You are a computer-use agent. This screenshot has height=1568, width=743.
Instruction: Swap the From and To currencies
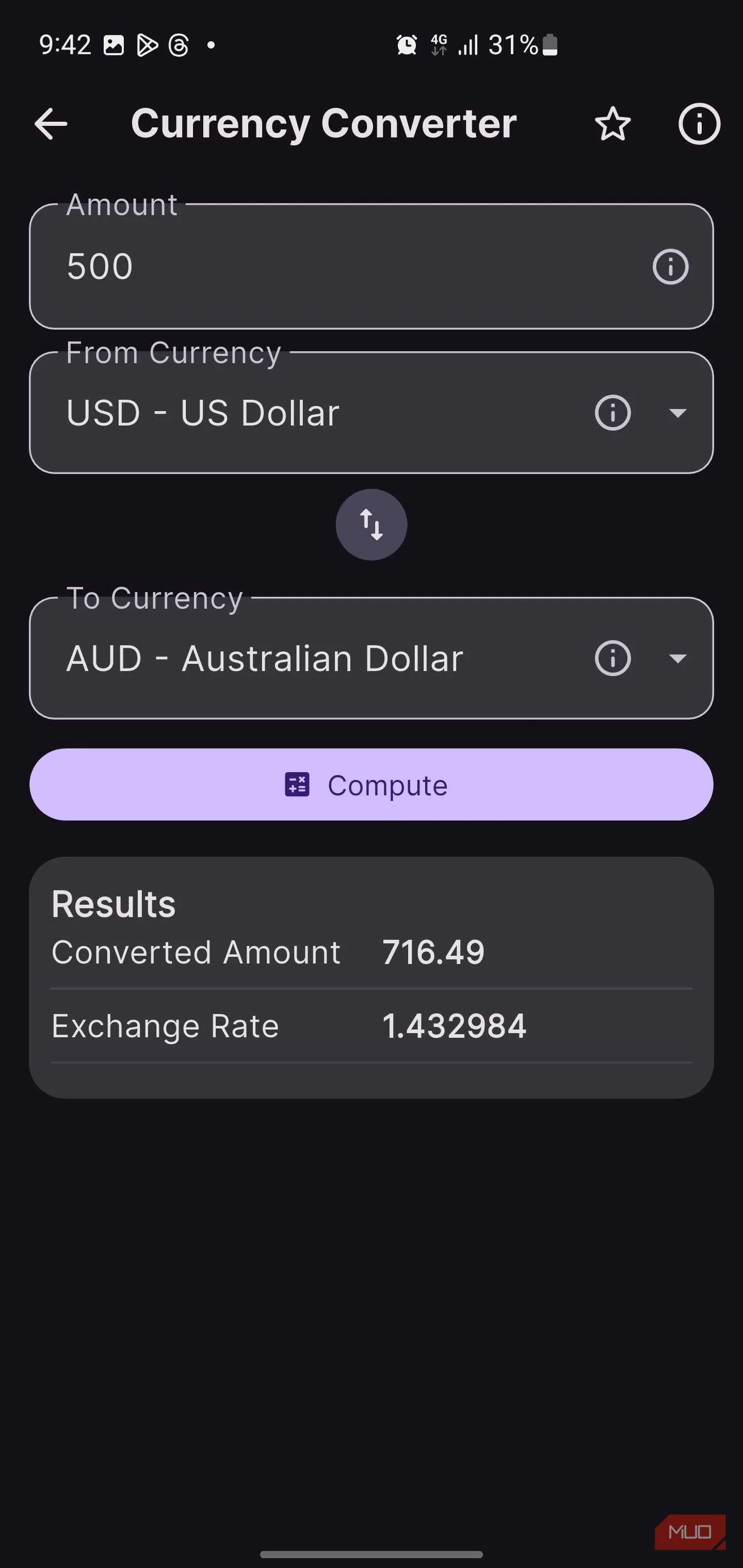point(371,524)
